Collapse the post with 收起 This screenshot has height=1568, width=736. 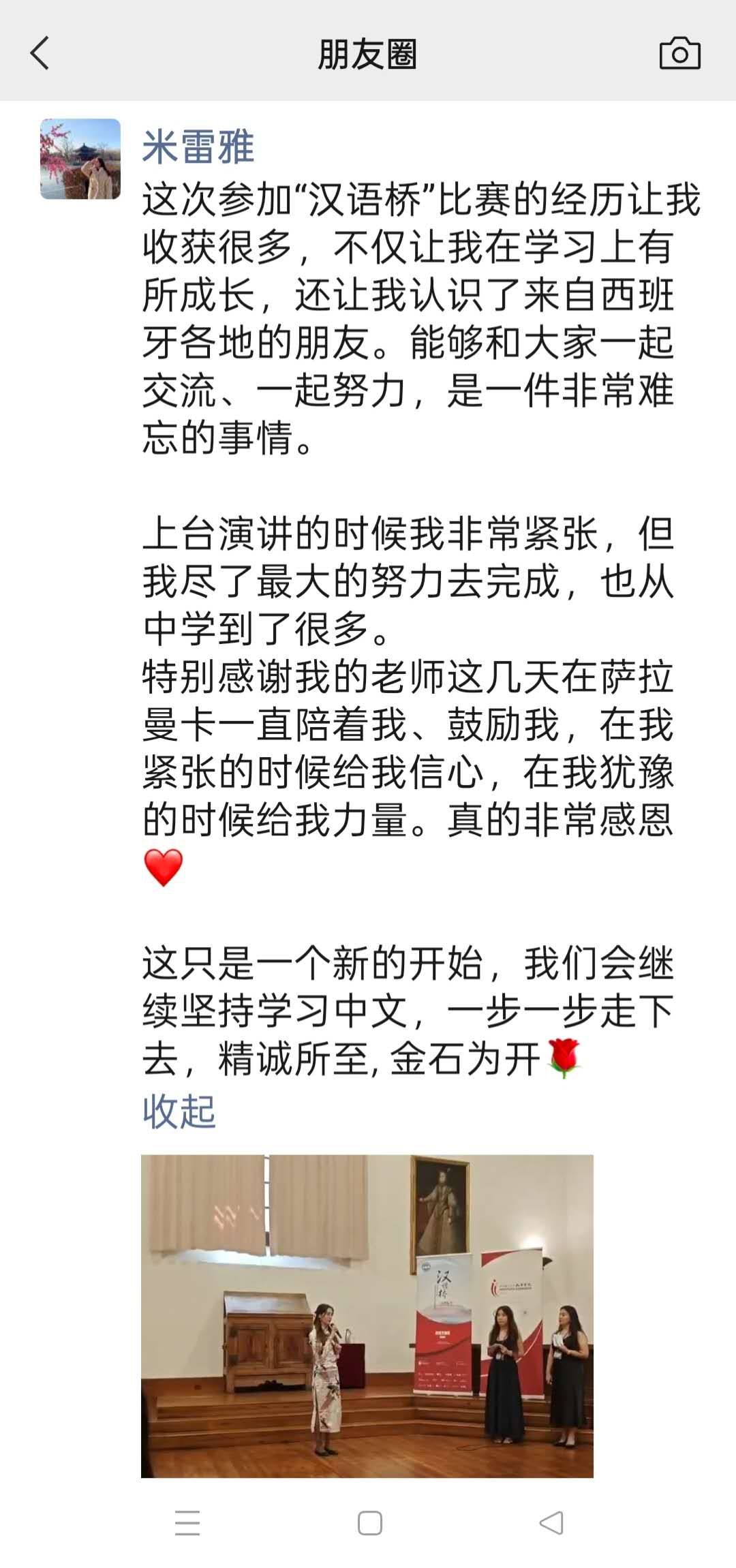(179, 1111)
